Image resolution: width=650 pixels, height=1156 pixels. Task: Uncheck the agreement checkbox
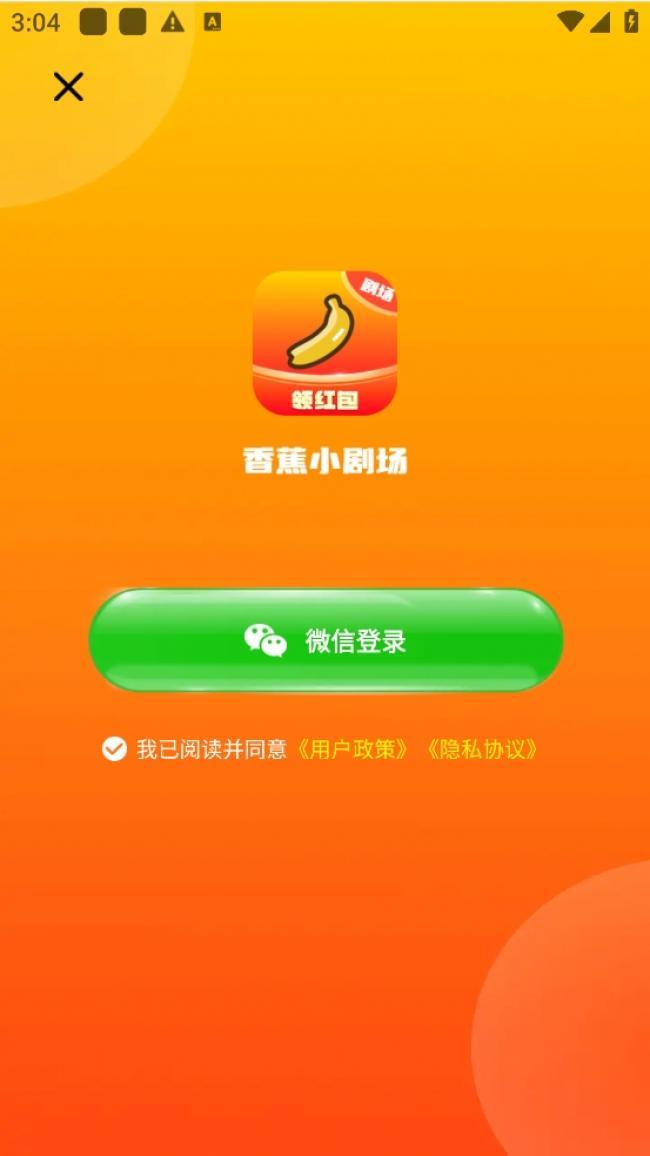click(113, 750)
